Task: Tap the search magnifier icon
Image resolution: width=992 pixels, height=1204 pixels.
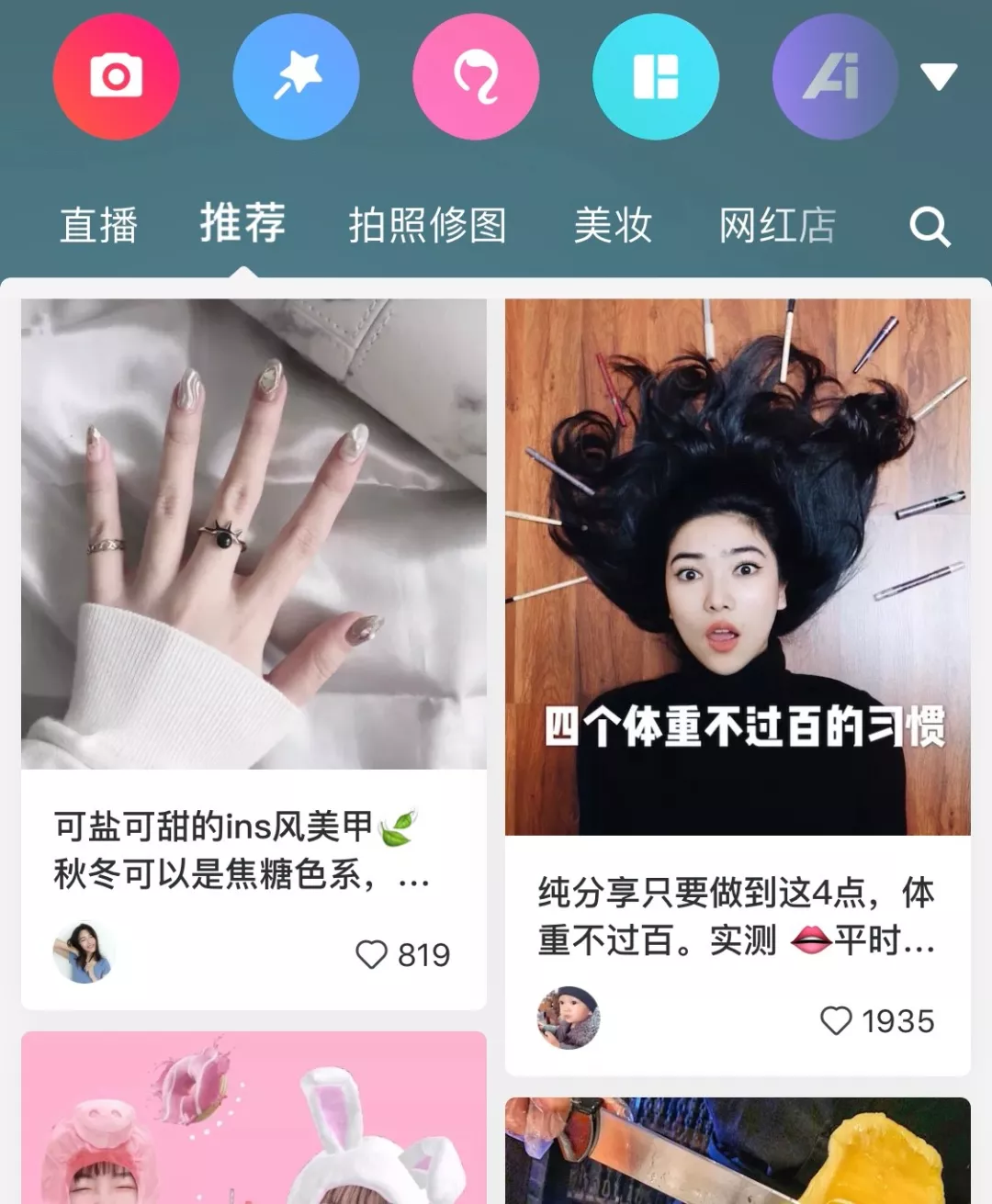Action: (x=930, y=226)
